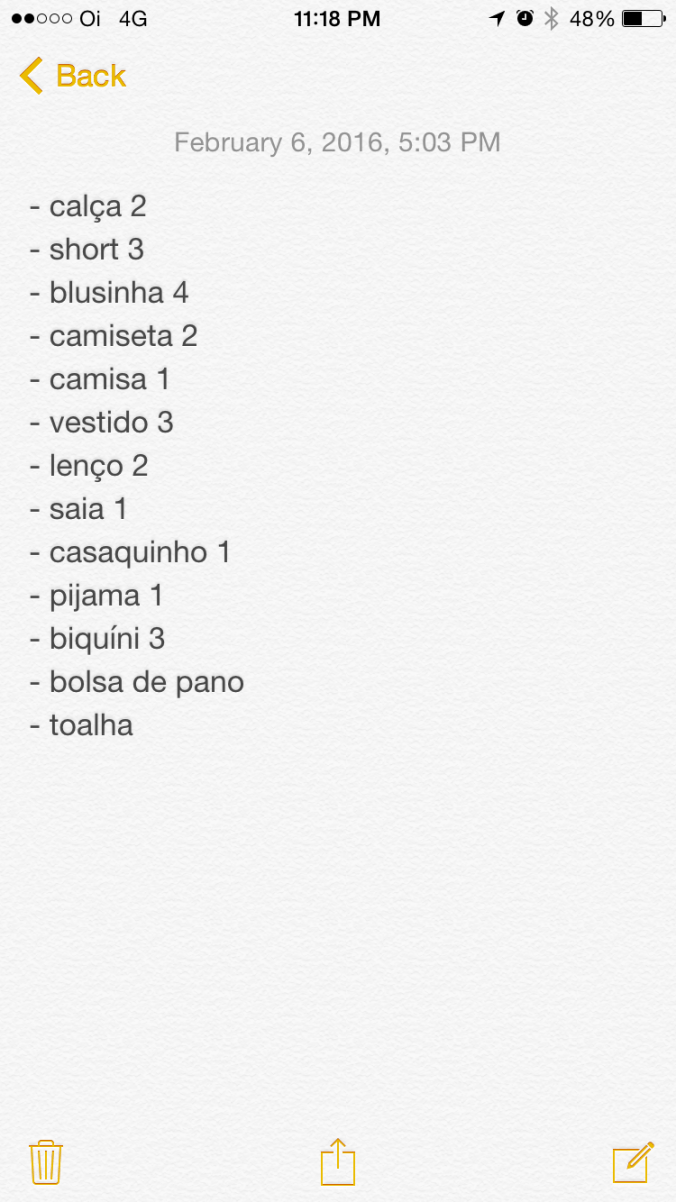Compose a new note
Screen dimensions: 676x1202
pyautogui.click(x=633, y=1162)
